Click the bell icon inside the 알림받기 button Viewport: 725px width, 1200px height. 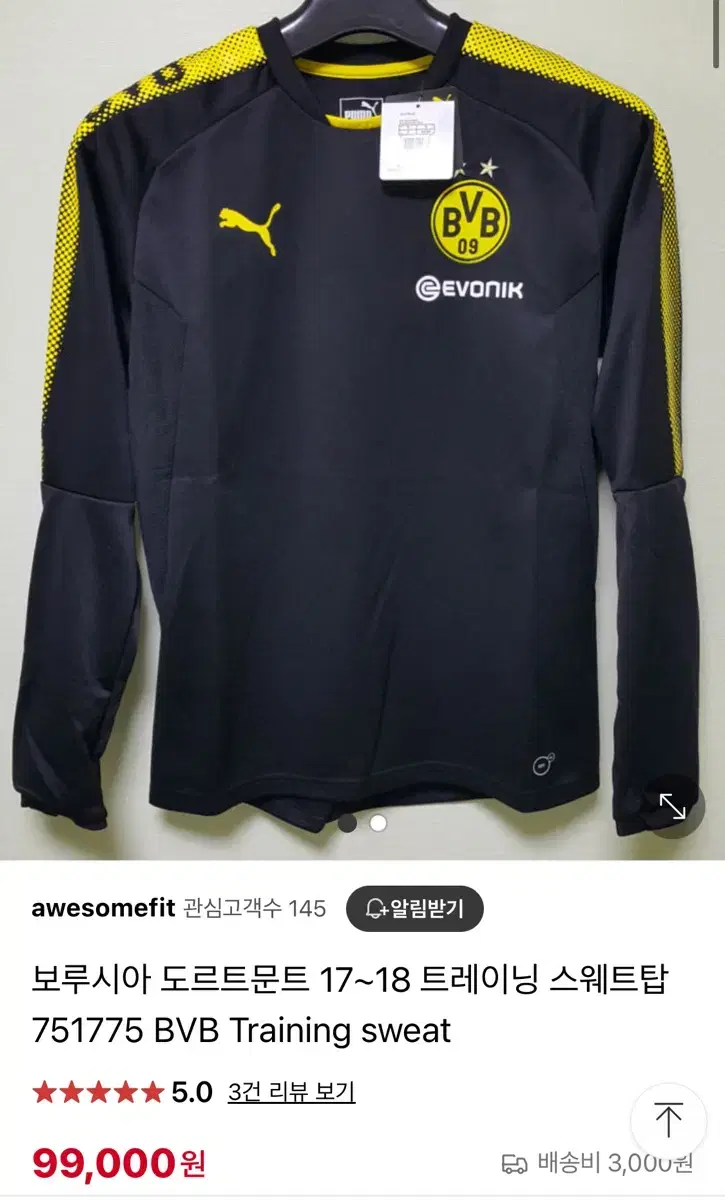tap(376, 909)
